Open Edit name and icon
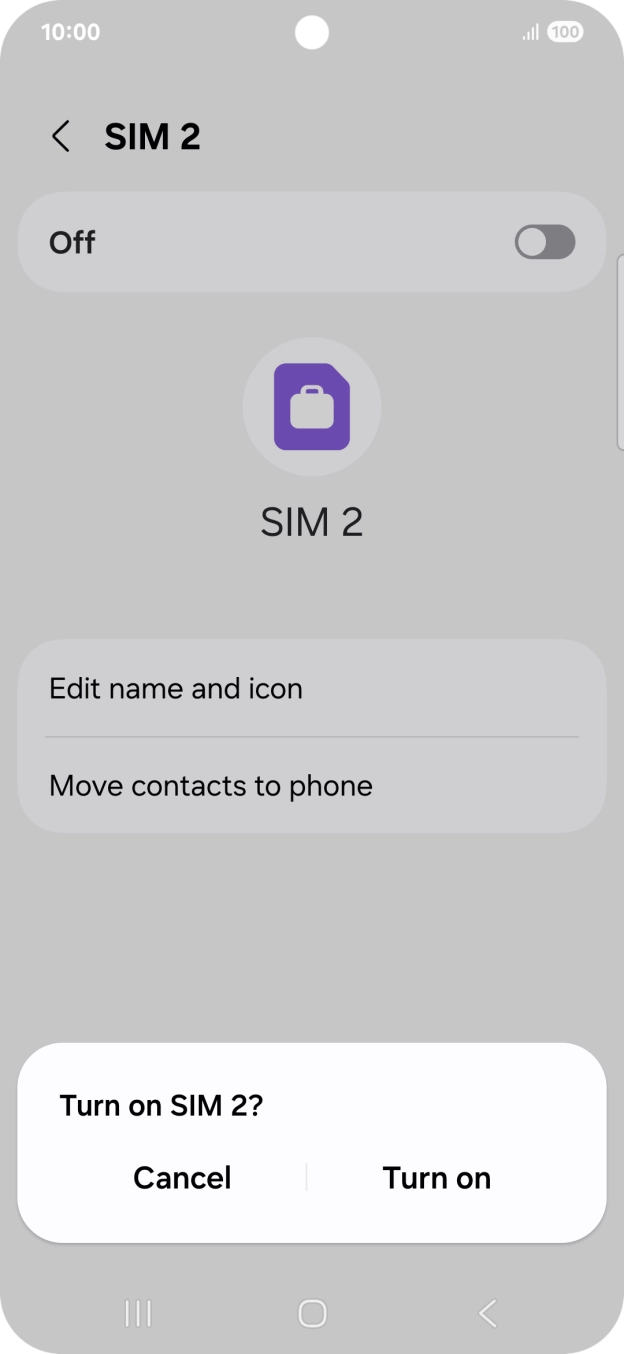Viewport: 624px width, 1354px height. (312, 689)
